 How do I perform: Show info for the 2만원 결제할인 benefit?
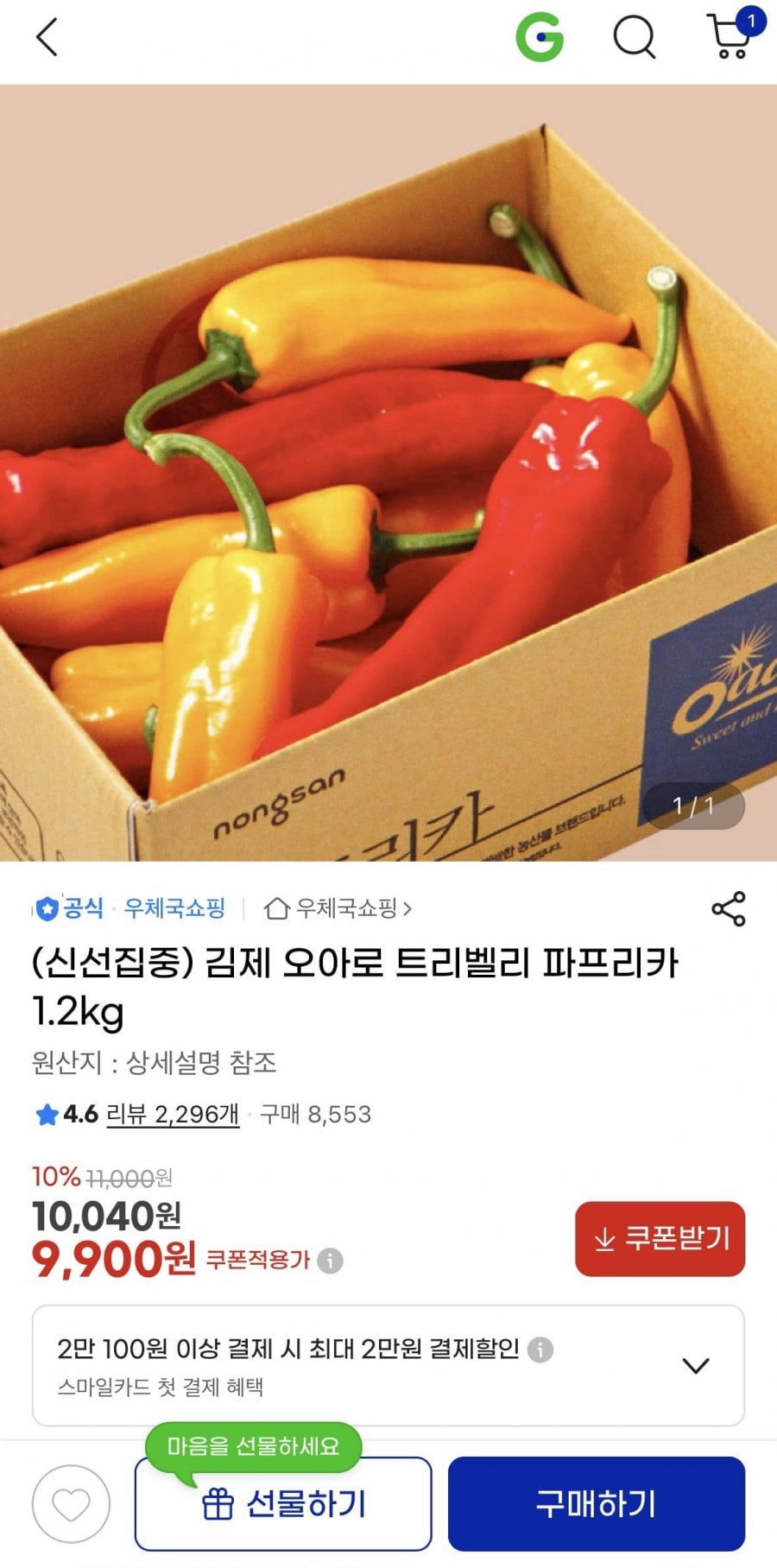point(540,1349)
